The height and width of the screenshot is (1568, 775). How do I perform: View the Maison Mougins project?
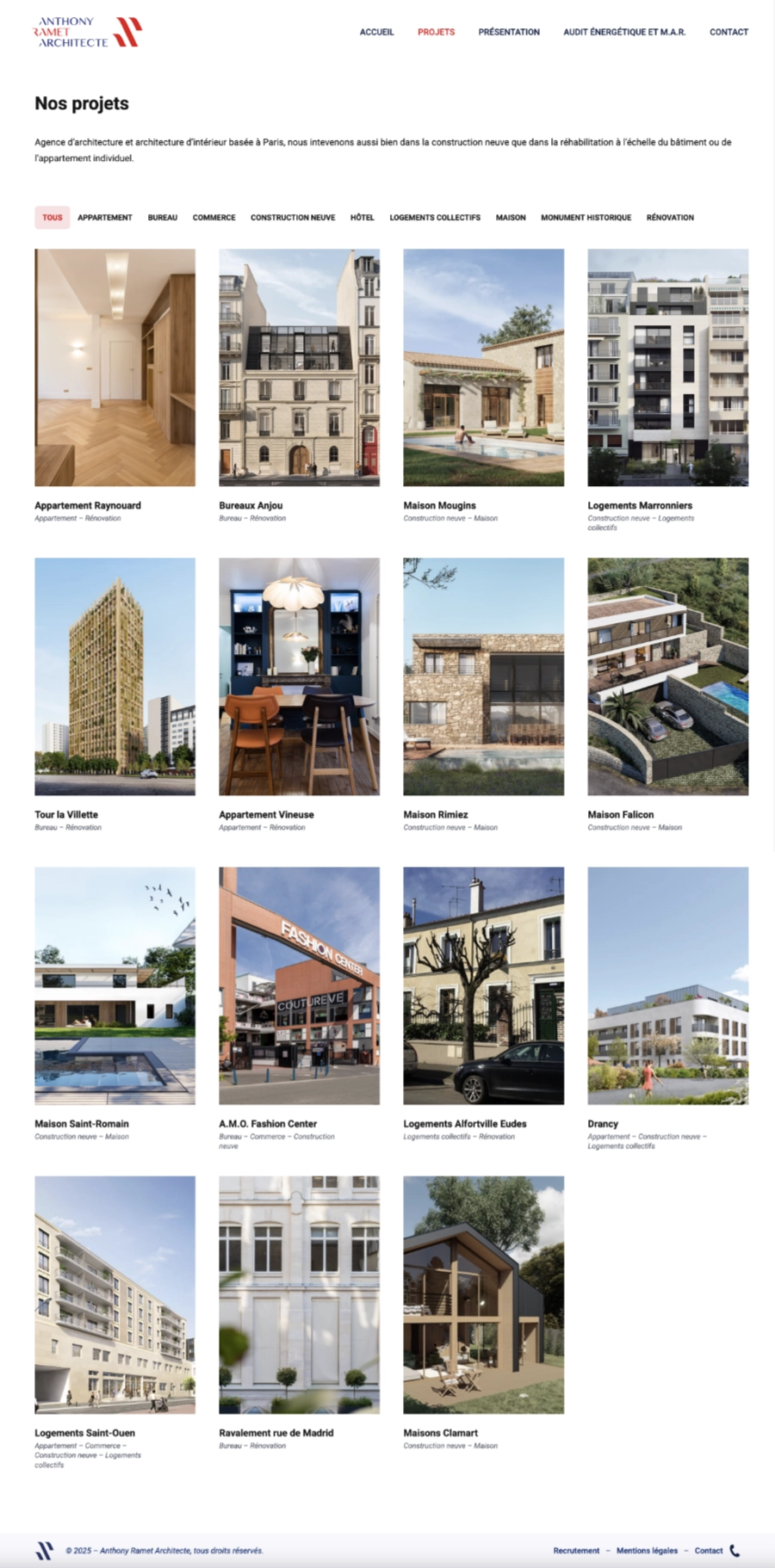(x=483, y=367)
